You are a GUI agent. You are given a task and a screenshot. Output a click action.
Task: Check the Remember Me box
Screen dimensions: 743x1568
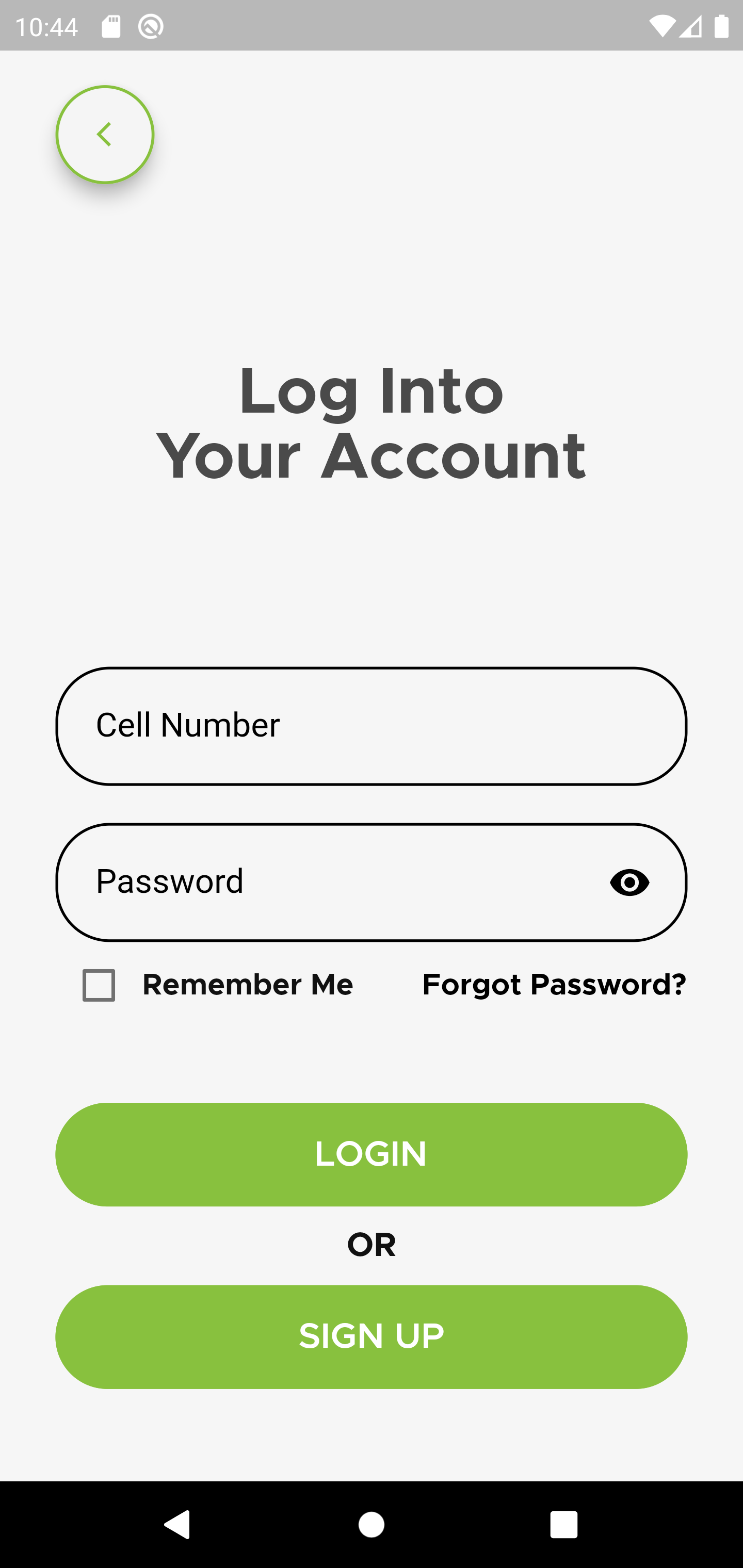99,985
